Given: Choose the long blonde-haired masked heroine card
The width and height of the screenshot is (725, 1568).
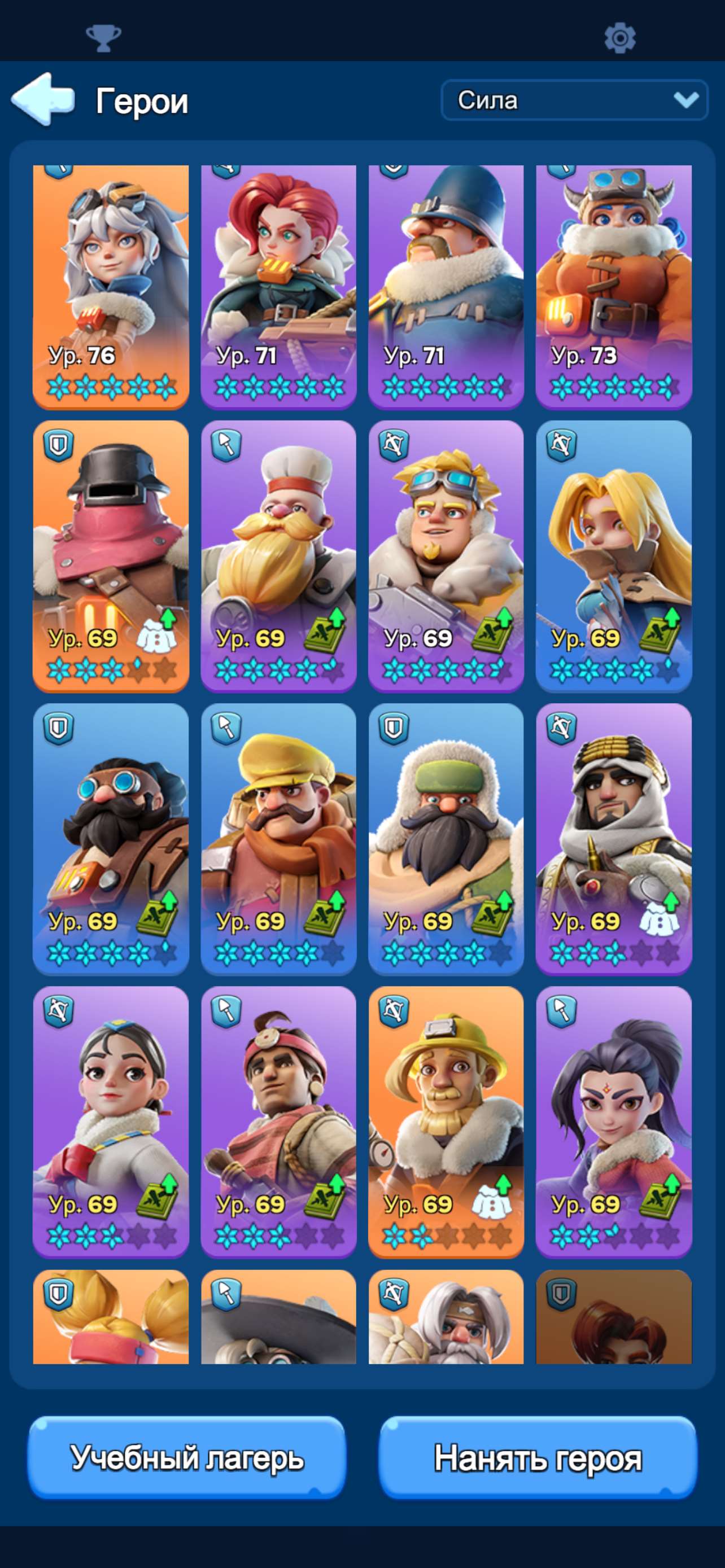Looking at the screenshot, I should point(614,556).
